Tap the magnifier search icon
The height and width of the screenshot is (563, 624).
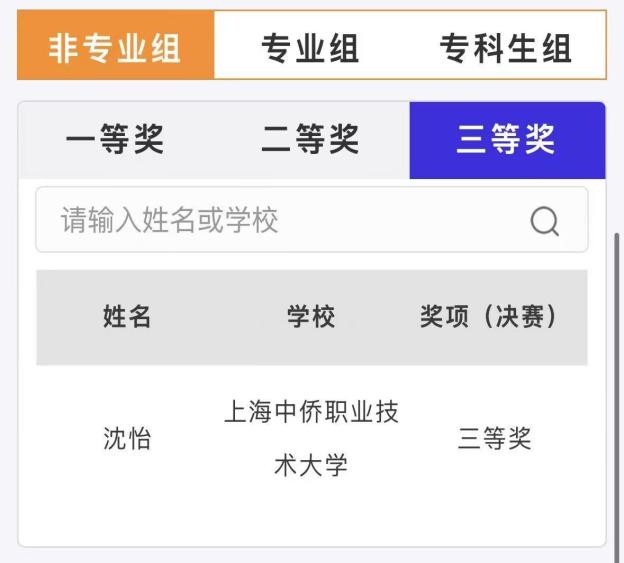click(x=544, y=221)
